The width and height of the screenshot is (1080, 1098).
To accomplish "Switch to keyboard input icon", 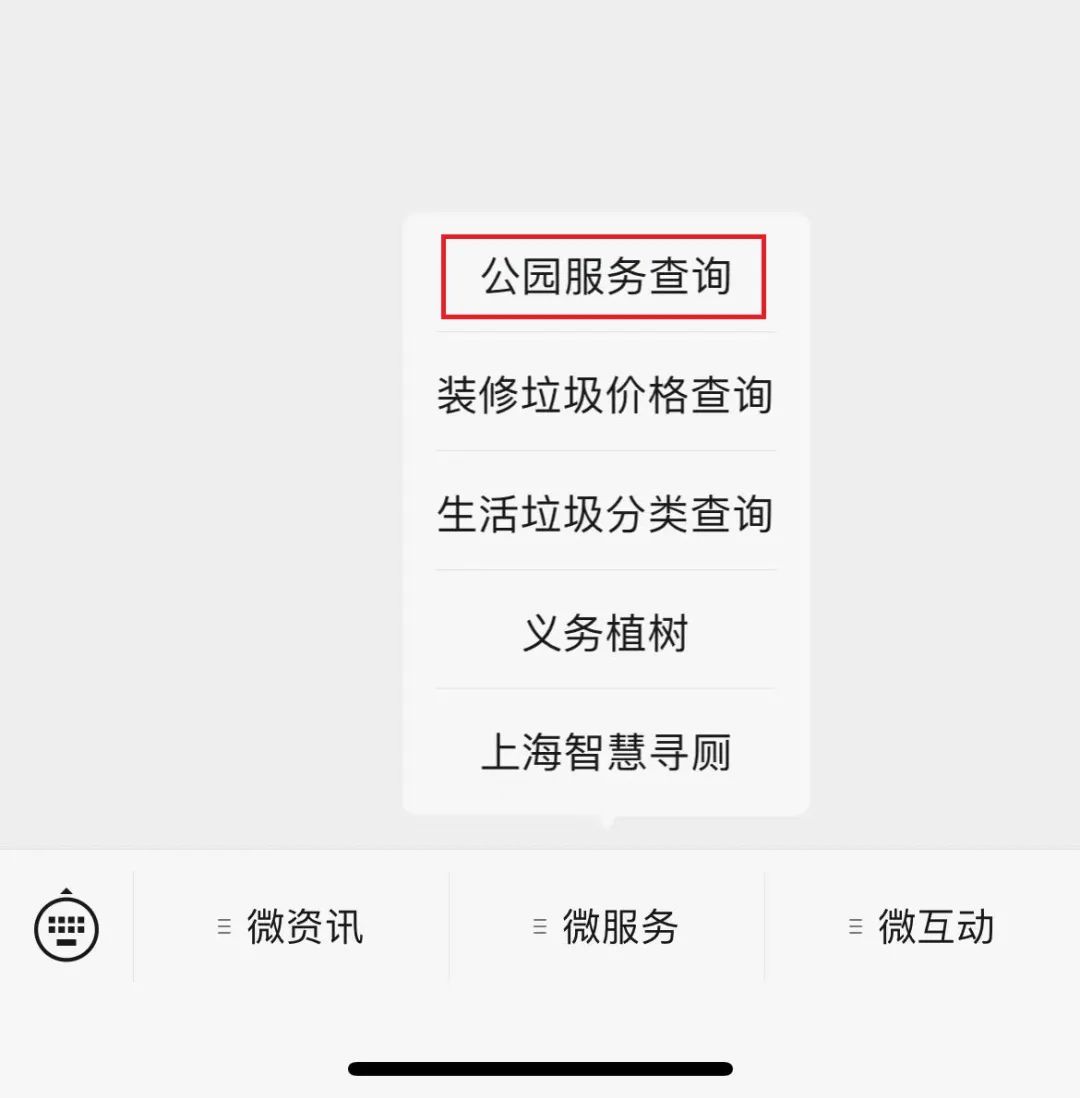I will click(x=67, y=927).
